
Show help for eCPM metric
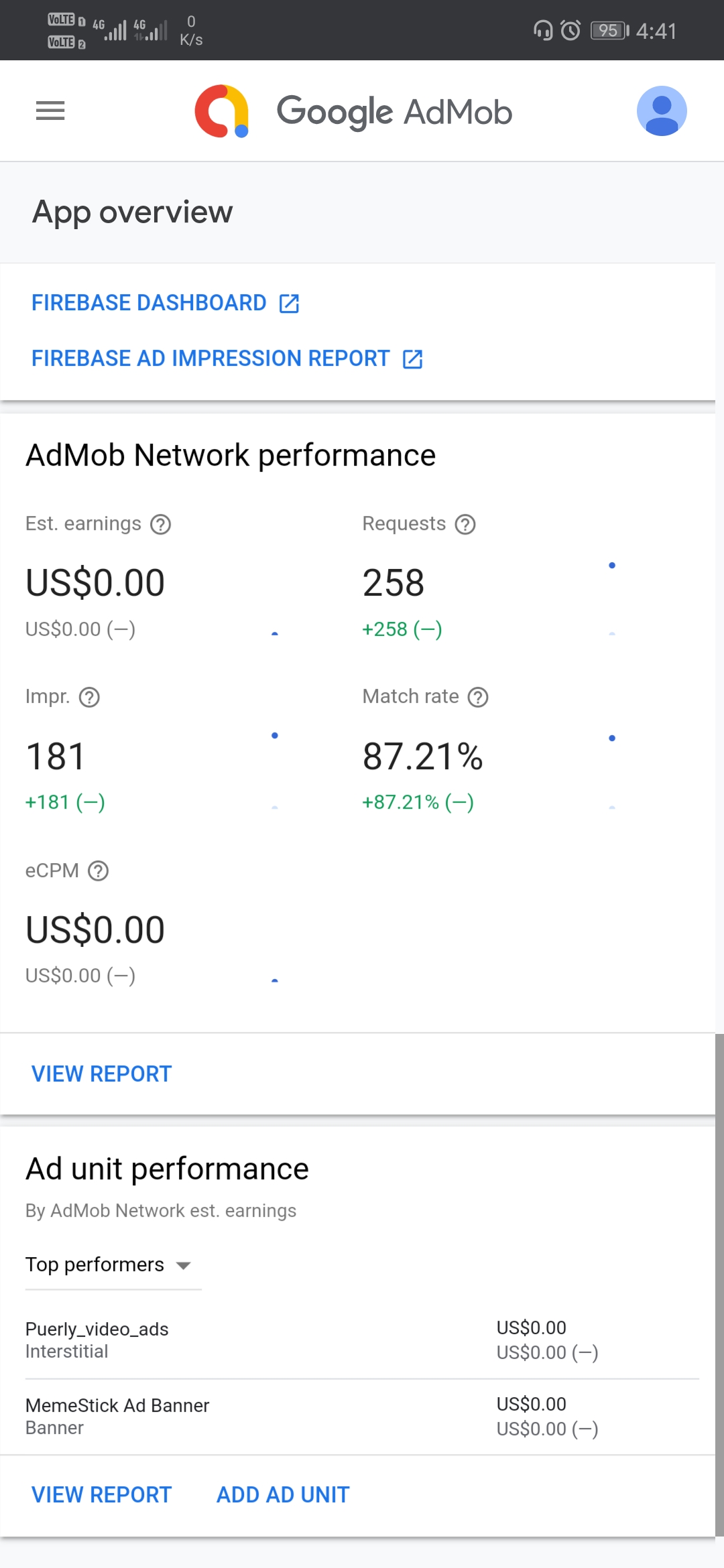coord(99,871)
